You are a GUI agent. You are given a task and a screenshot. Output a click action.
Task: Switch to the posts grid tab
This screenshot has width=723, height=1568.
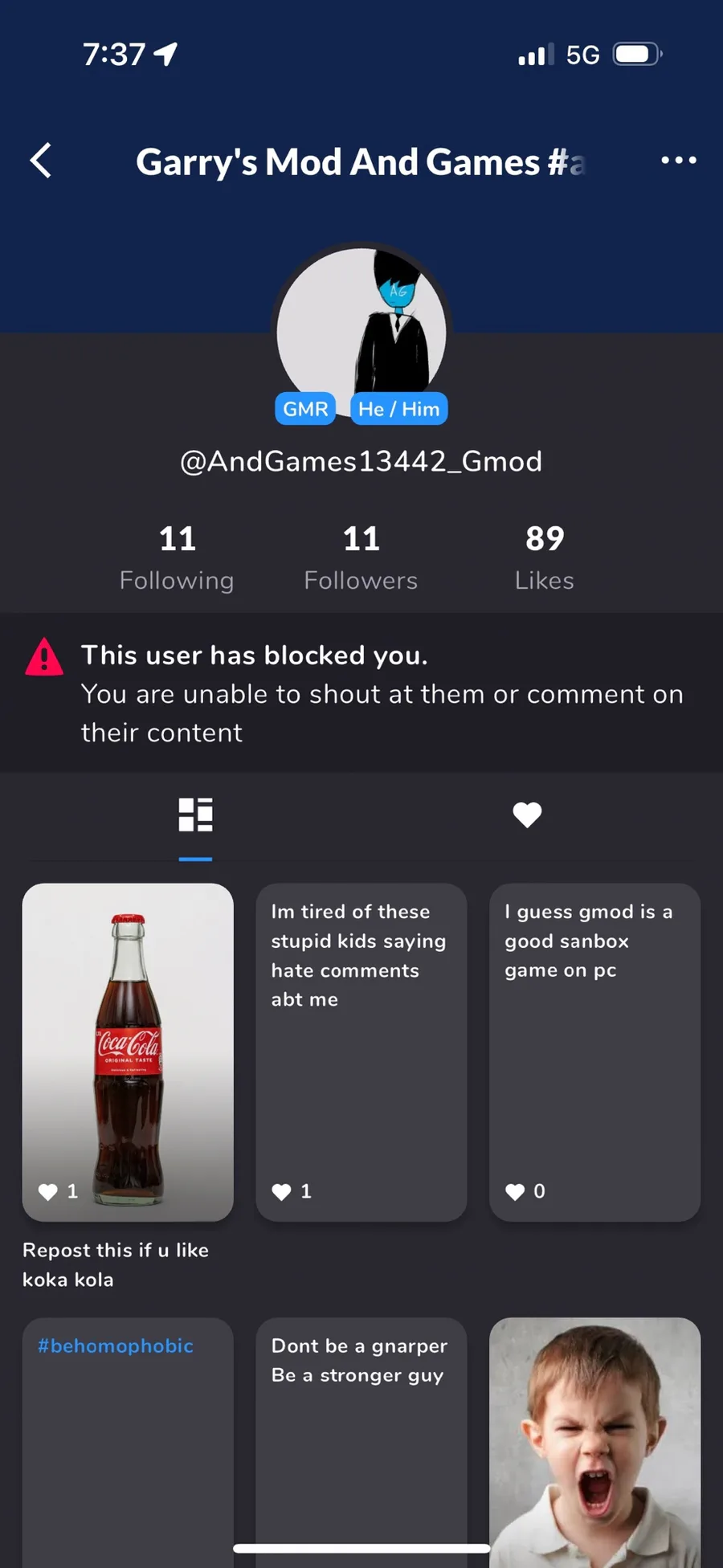[x=195, y=815]
